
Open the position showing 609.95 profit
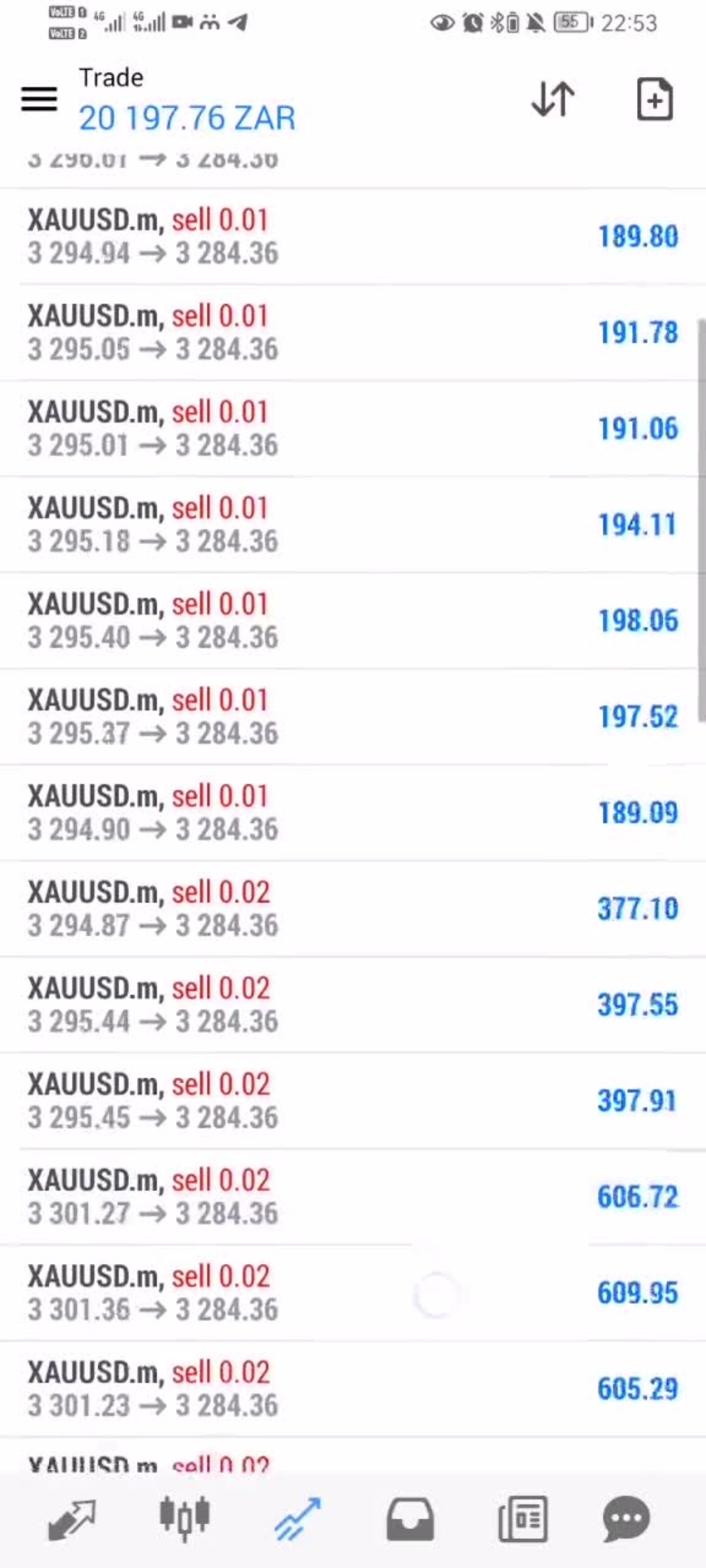[353, 1292]
